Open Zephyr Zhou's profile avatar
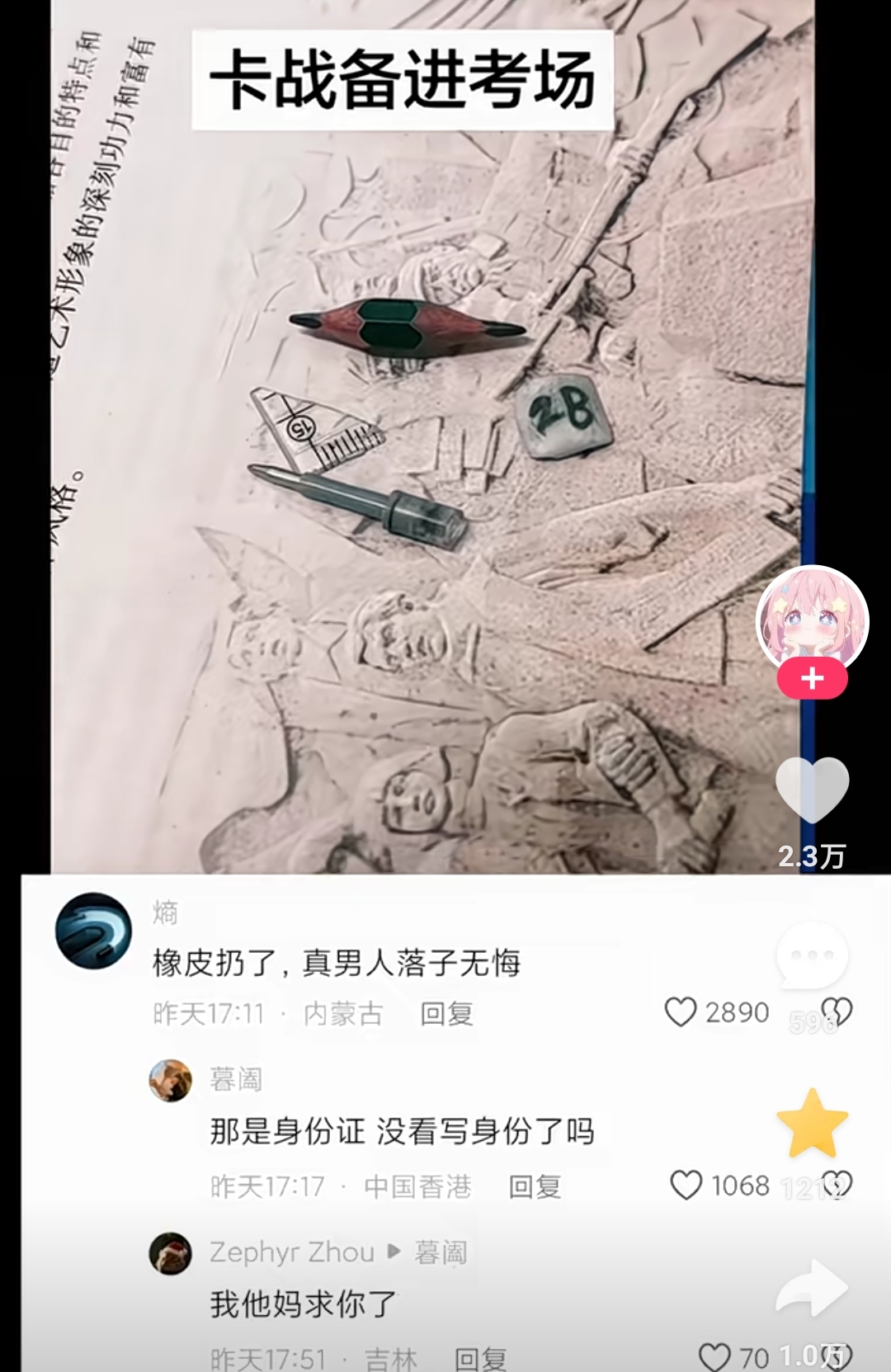 (x=170, y=1253)
